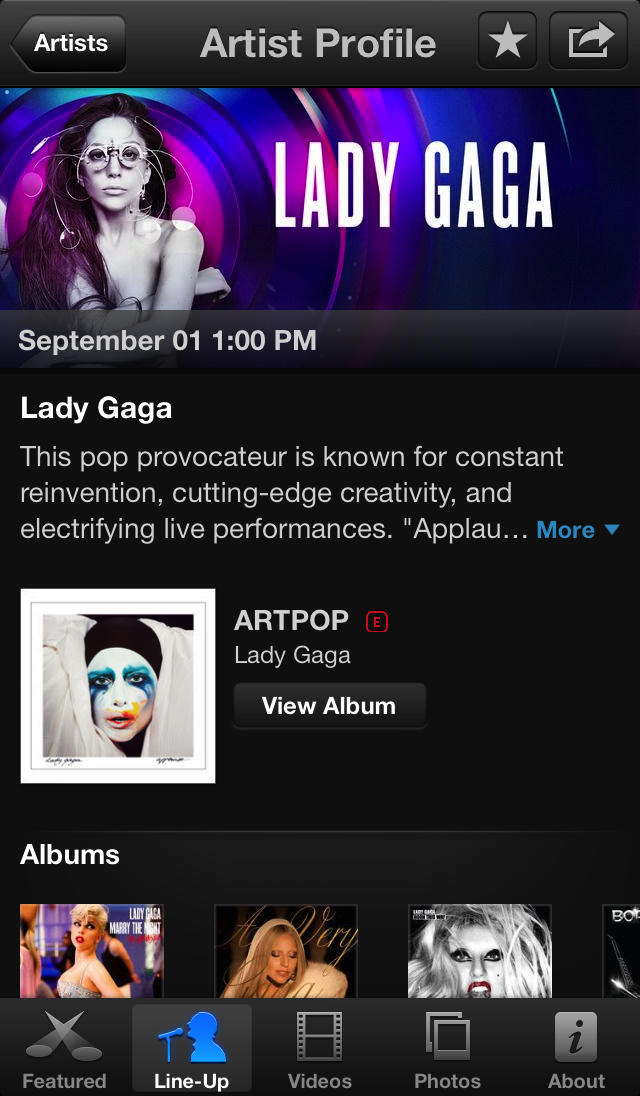The width and height of the screenshot is (640, 1096).
Task: Open the A Very Gaga album thumbnail
Action: [x=286, y=950]
